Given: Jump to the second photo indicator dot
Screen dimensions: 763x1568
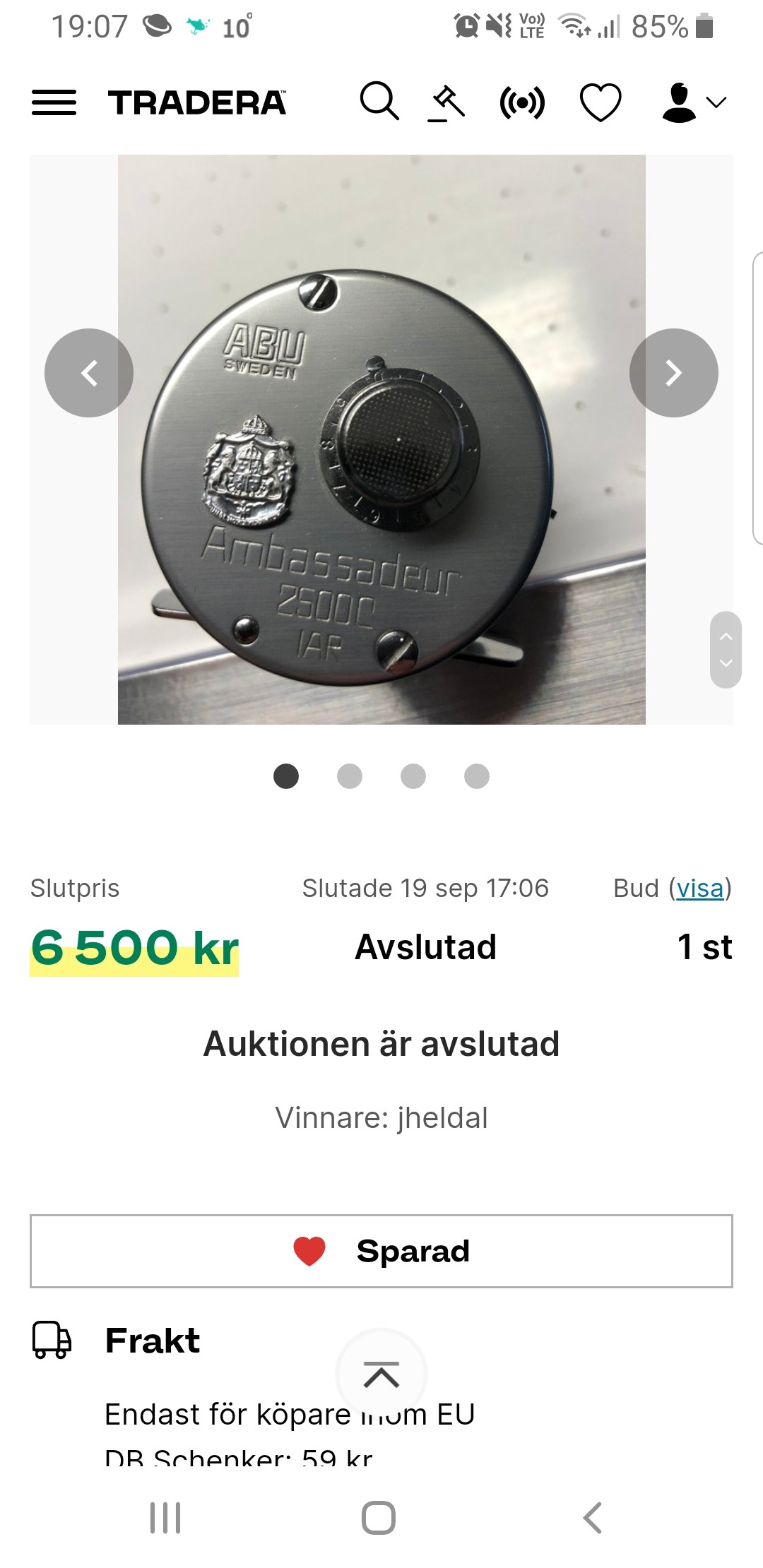Looking at the screenshot, I should pos(350,776).
